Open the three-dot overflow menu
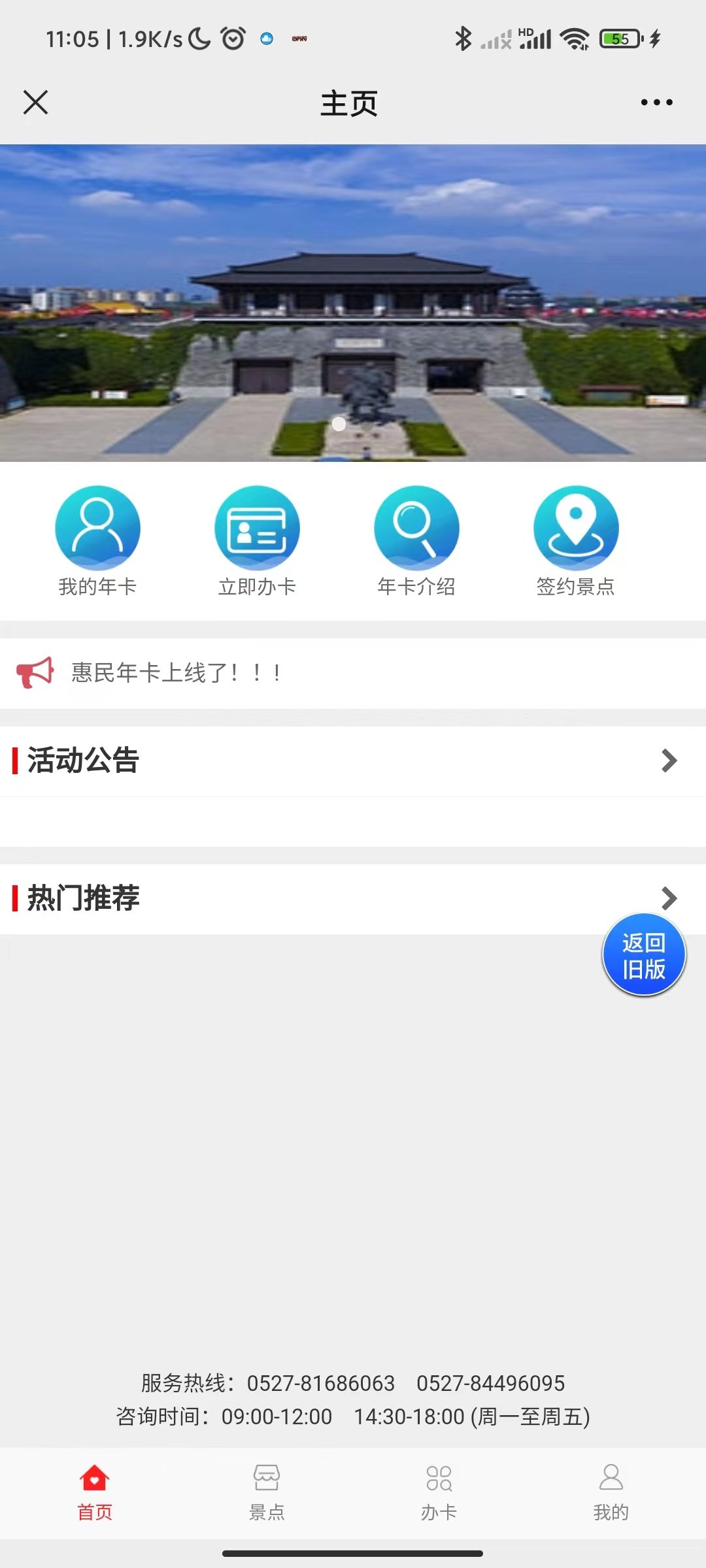This screenshot has height=1568, width=706. (x=656, y=103)
